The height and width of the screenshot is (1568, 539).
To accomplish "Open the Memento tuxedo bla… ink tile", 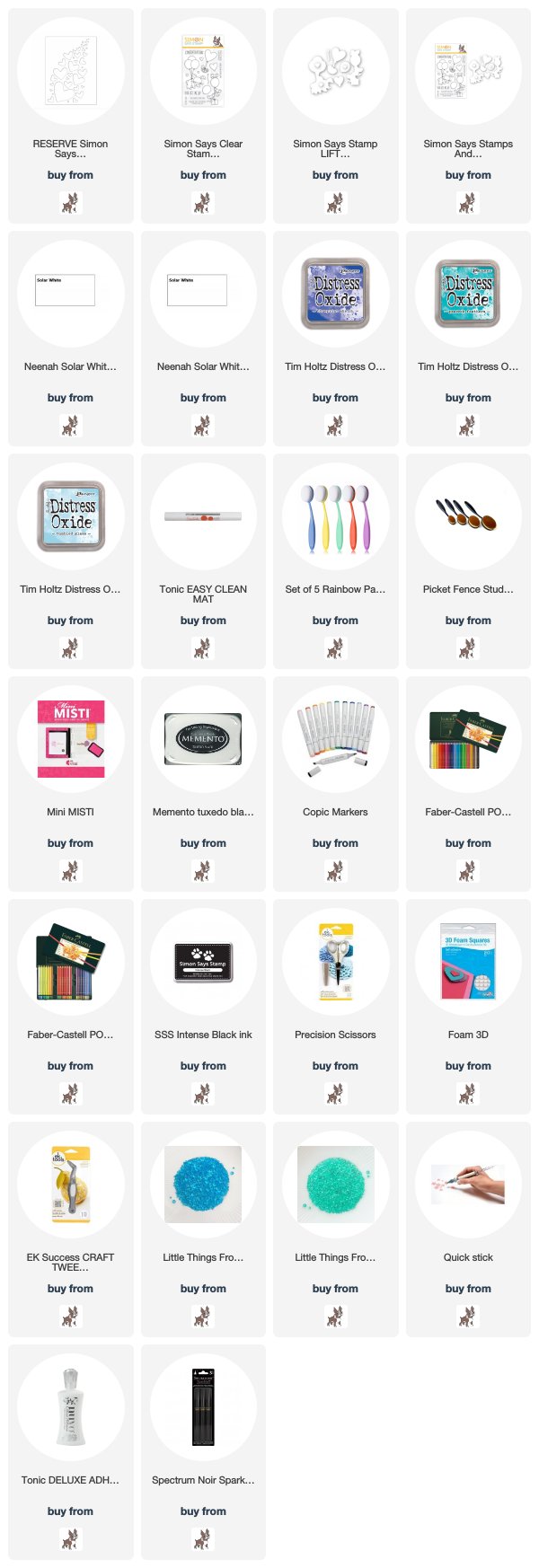I will pos(203,740).
